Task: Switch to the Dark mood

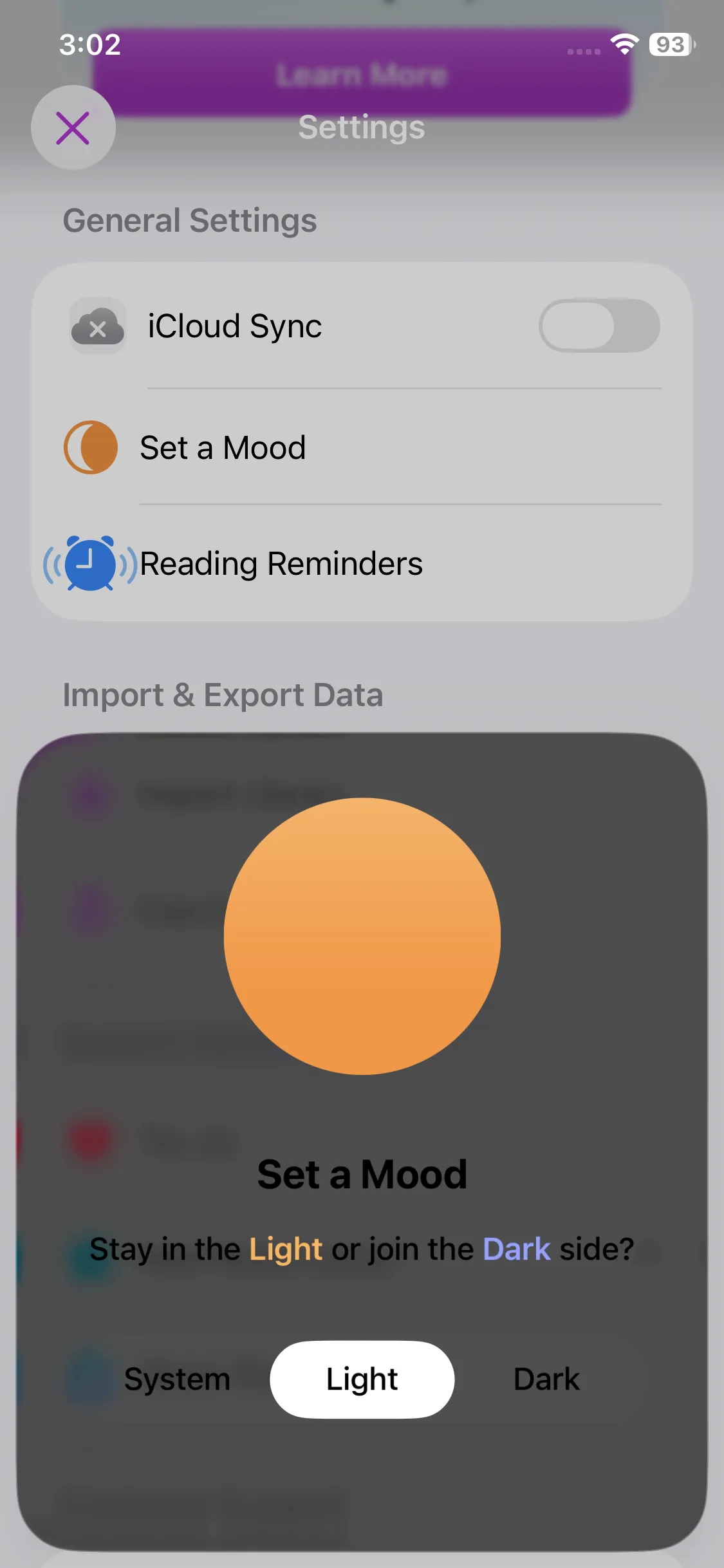Action: click(x=546, y=1379)
